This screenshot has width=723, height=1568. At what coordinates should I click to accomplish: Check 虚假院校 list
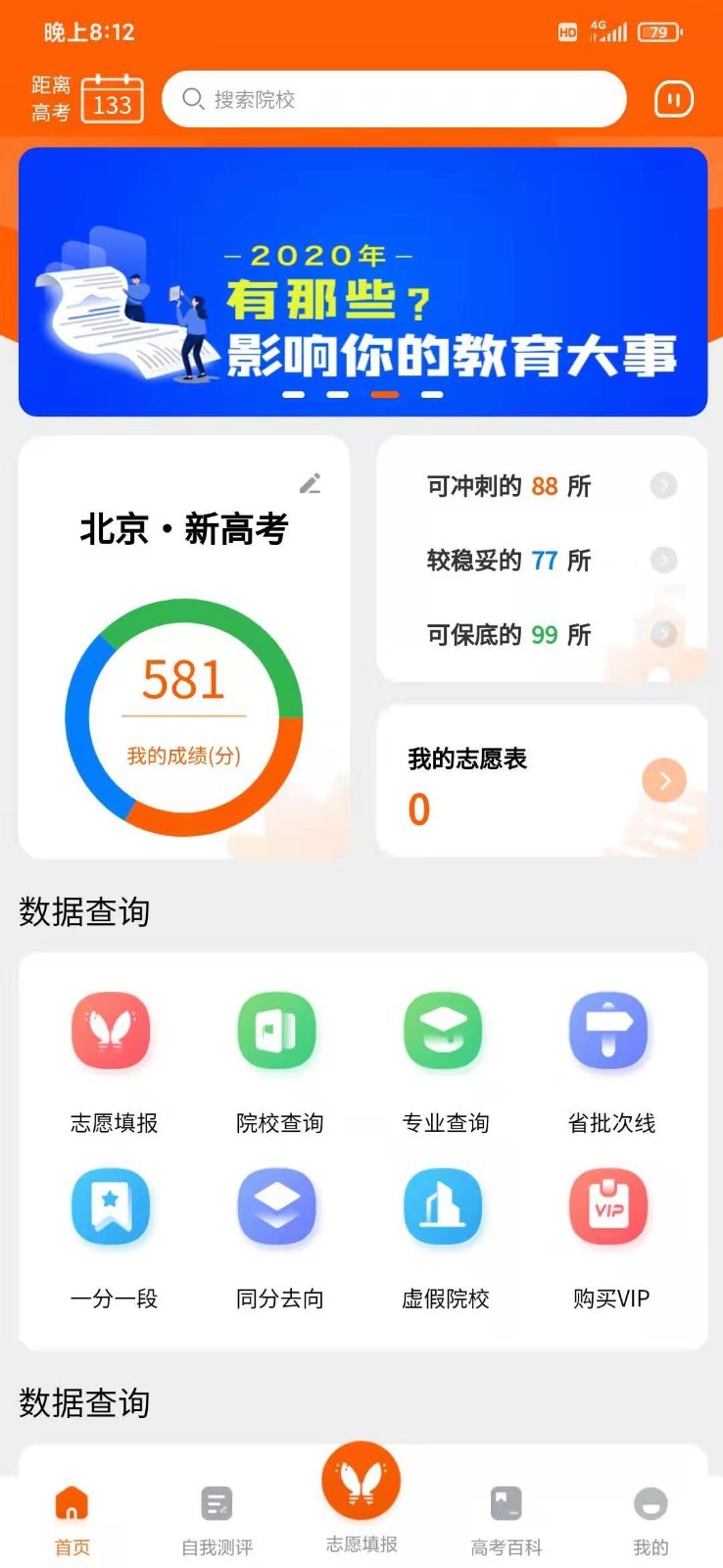(x=445, y=1237)
